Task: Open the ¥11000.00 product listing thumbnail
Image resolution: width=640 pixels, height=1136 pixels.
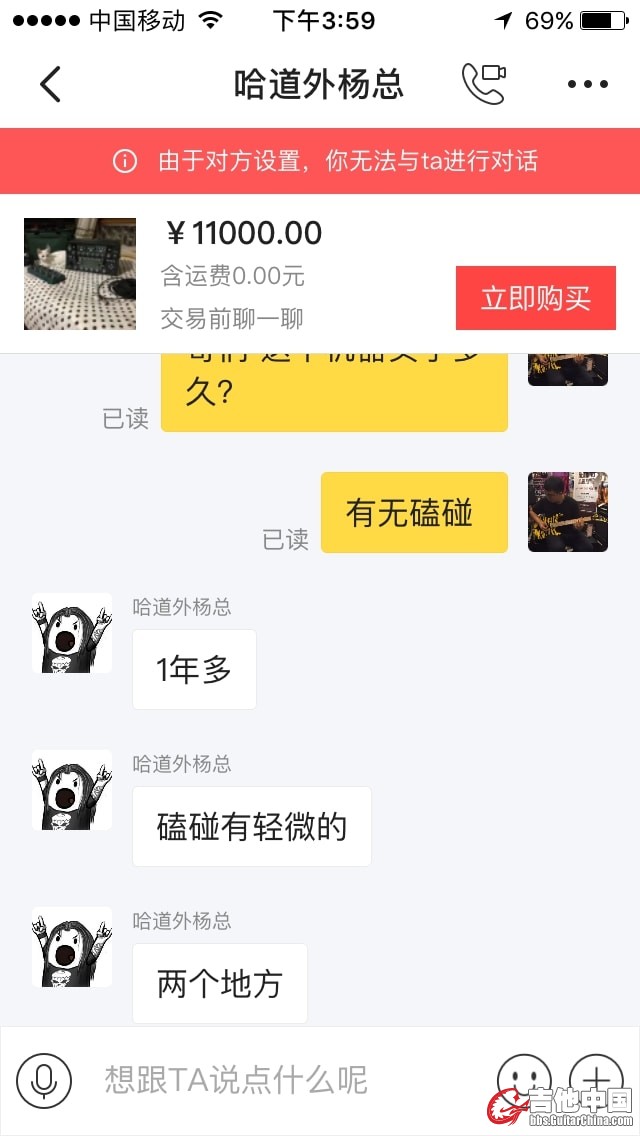Action: [80, 274]
